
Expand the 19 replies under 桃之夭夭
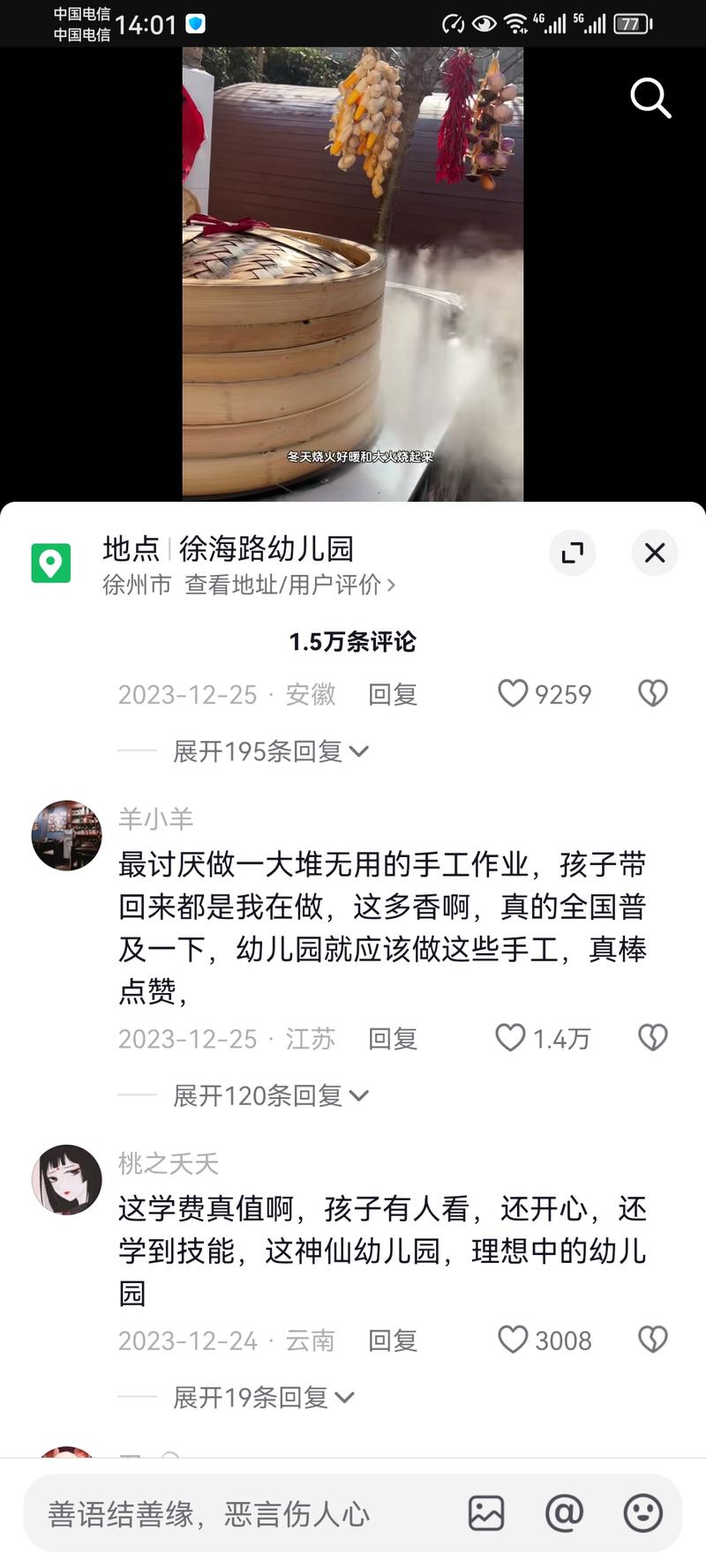click(x=262, y=1397)
